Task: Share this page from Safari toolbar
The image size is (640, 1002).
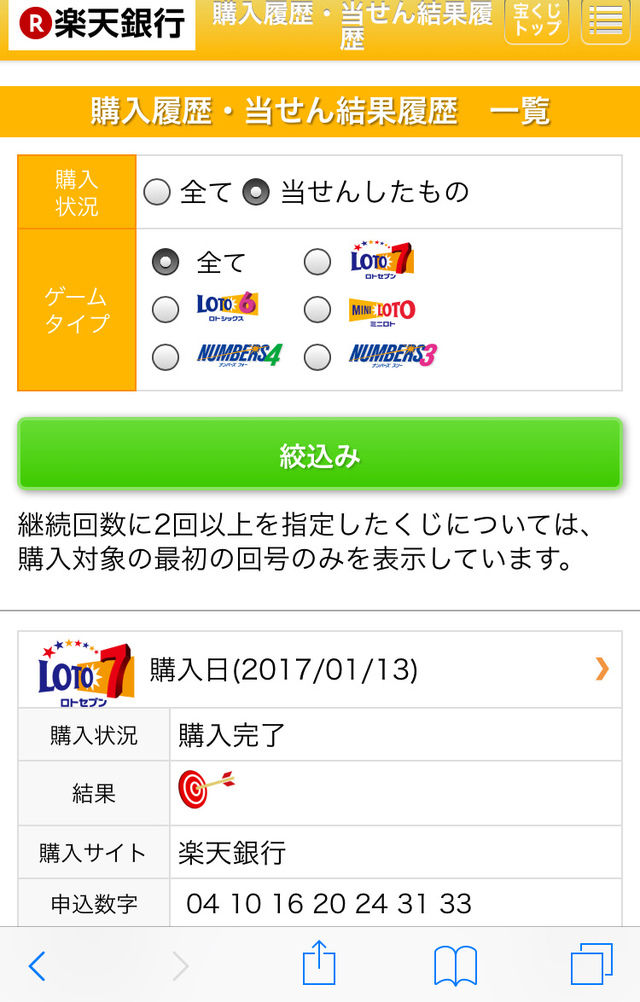Action: 319,964
